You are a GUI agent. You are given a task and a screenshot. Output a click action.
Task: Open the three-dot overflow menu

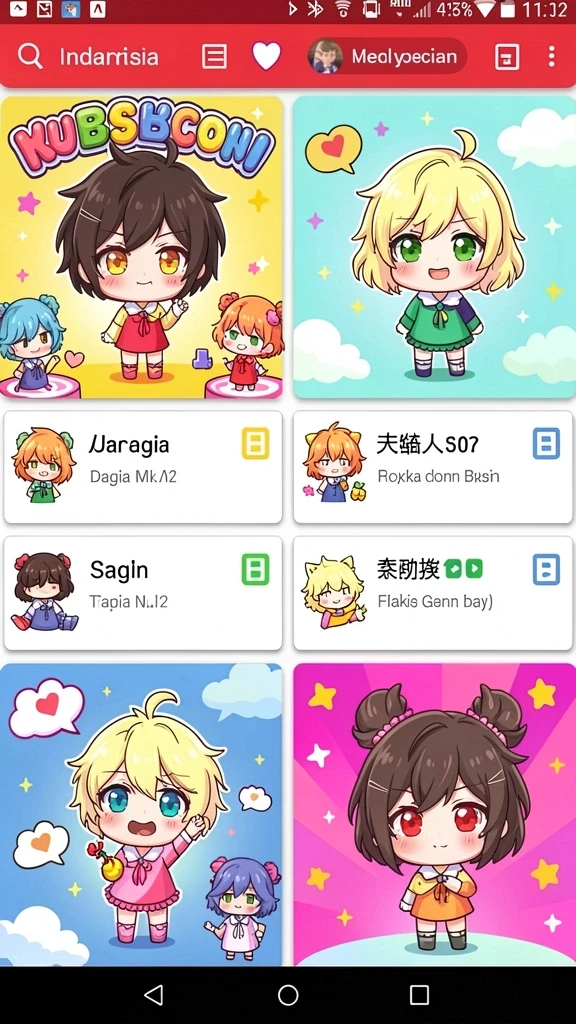tap(552, 56)
